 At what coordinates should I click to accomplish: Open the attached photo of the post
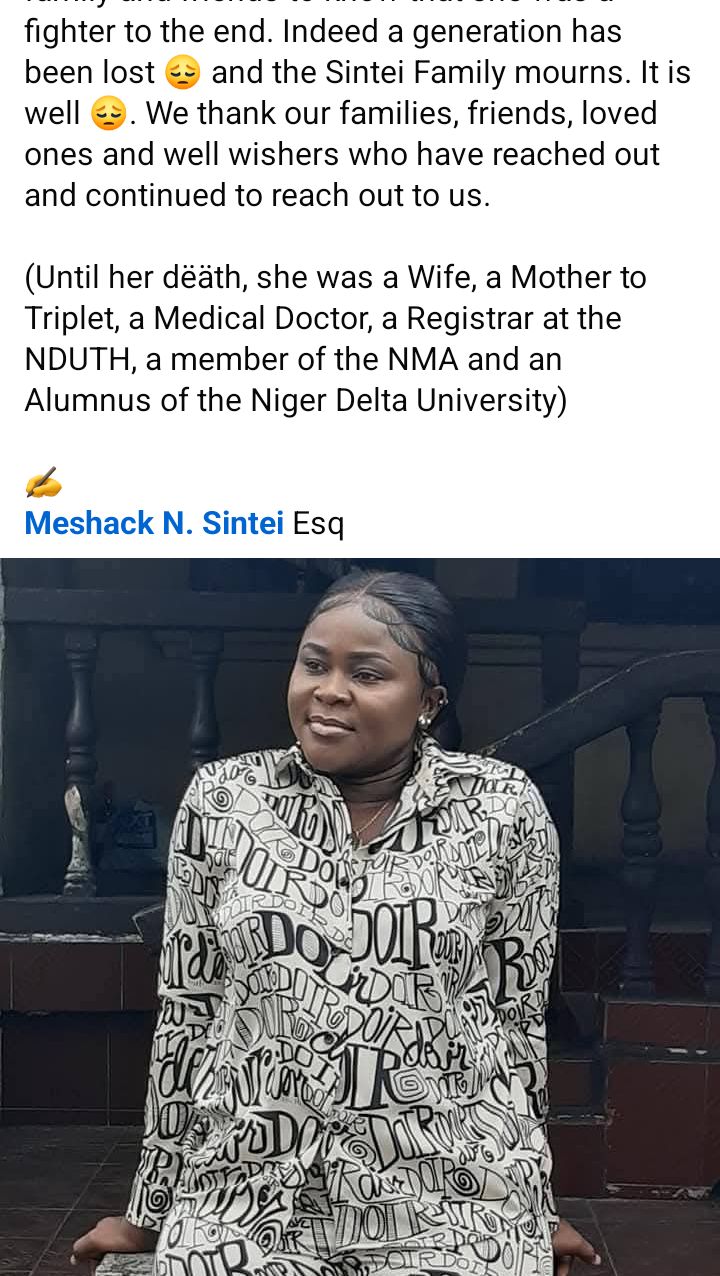(360, 916)
